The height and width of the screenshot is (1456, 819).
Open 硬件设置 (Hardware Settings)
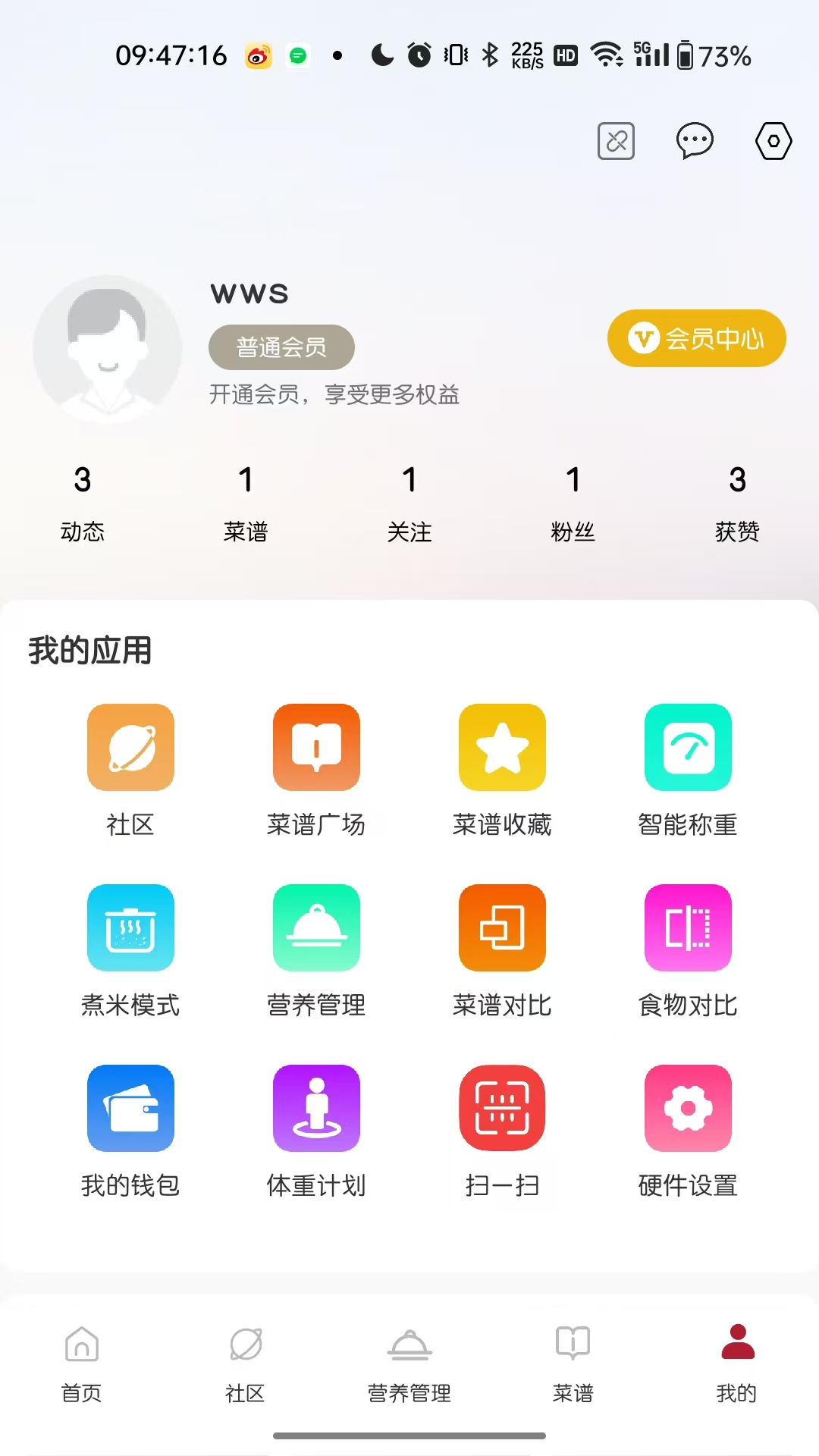[x=687, y=1107]
